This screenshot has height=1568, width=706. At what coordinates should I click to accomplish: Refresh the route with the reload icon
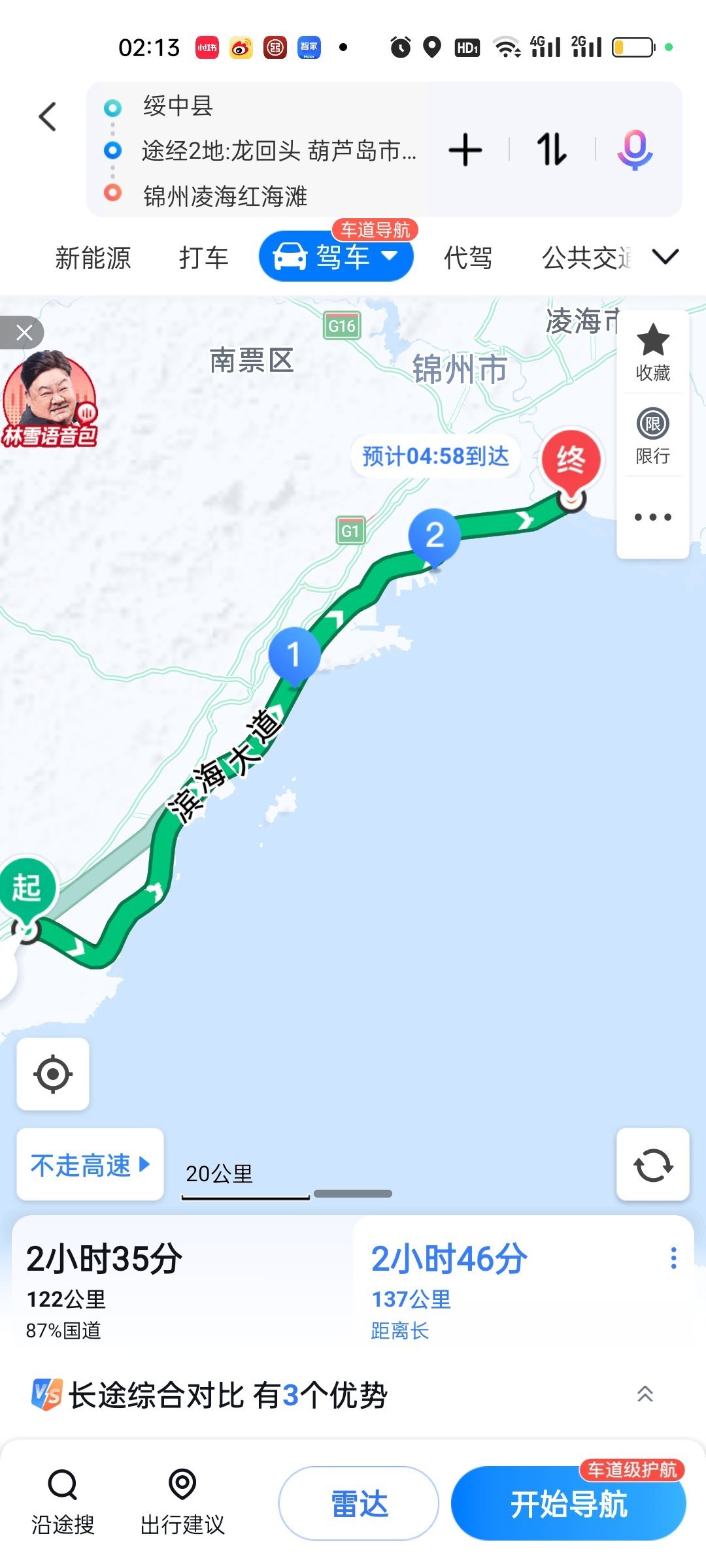(x=652, y=1166)
